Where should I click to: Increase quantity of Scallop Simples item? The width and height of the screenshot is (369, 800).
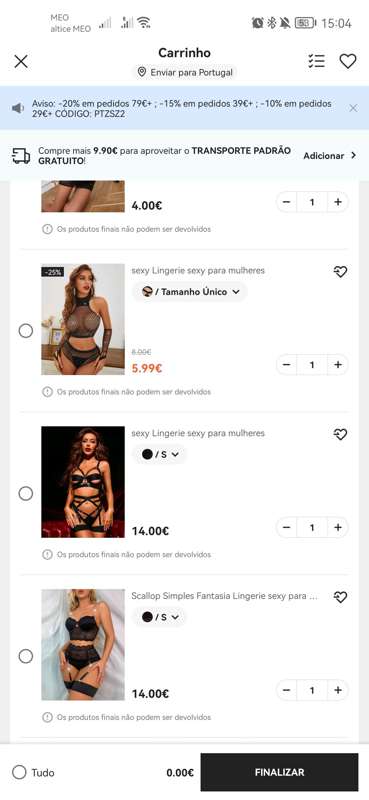338,690
